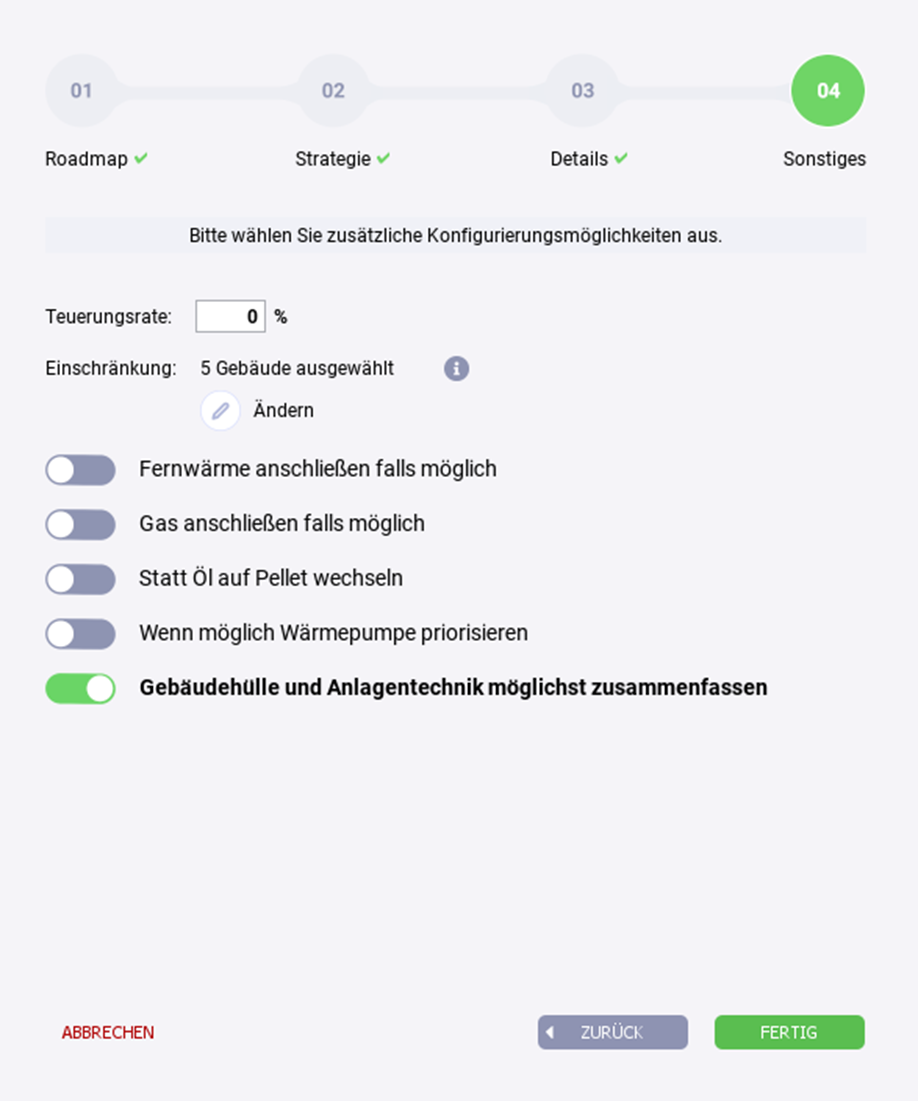The height and width of the screenshot is (1101, 918).
Task: Enable Fernwärme anschließen falls möglich
Action: [x=80, y=470]
